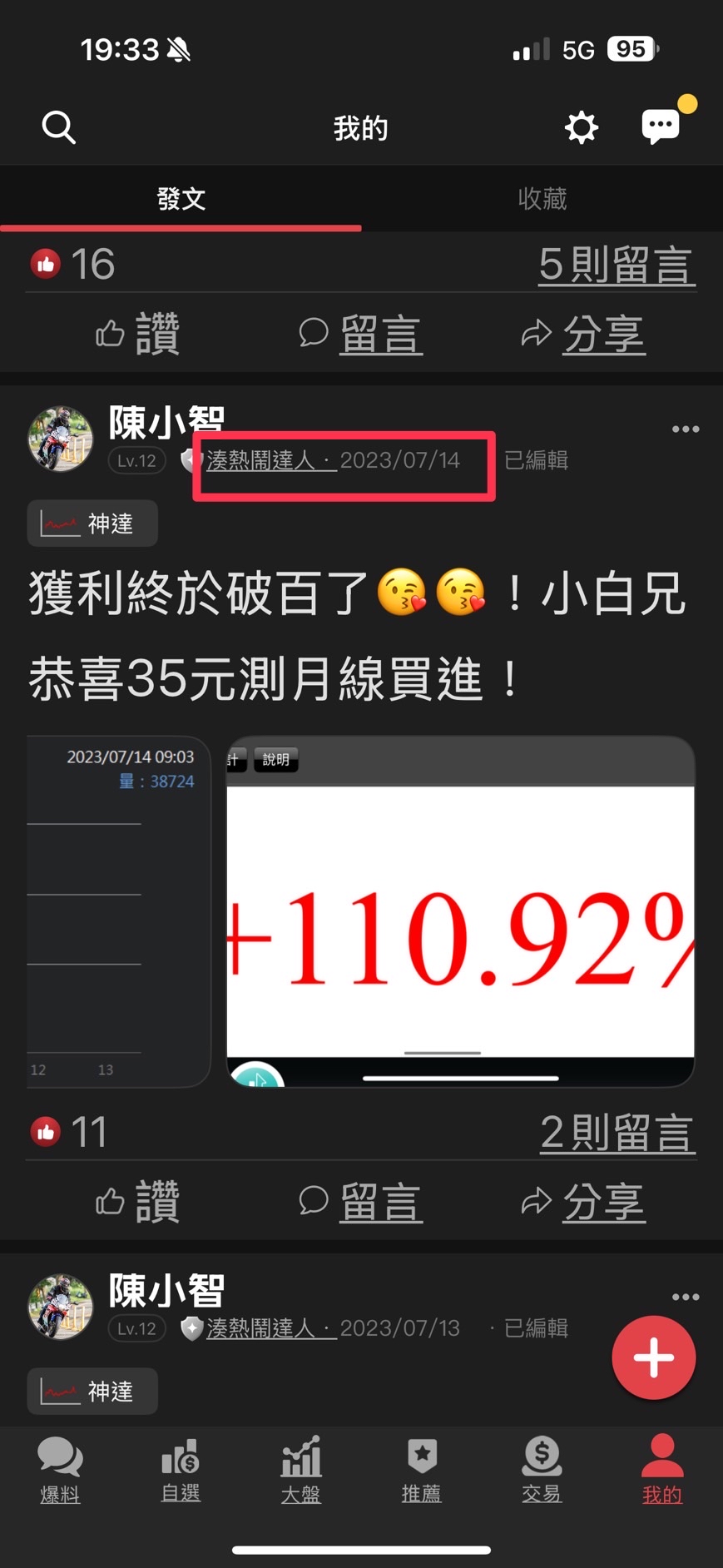This screenshot has height=1568, width=723.
Task: Open settings via the gear icon
Action: coord(581,127)
